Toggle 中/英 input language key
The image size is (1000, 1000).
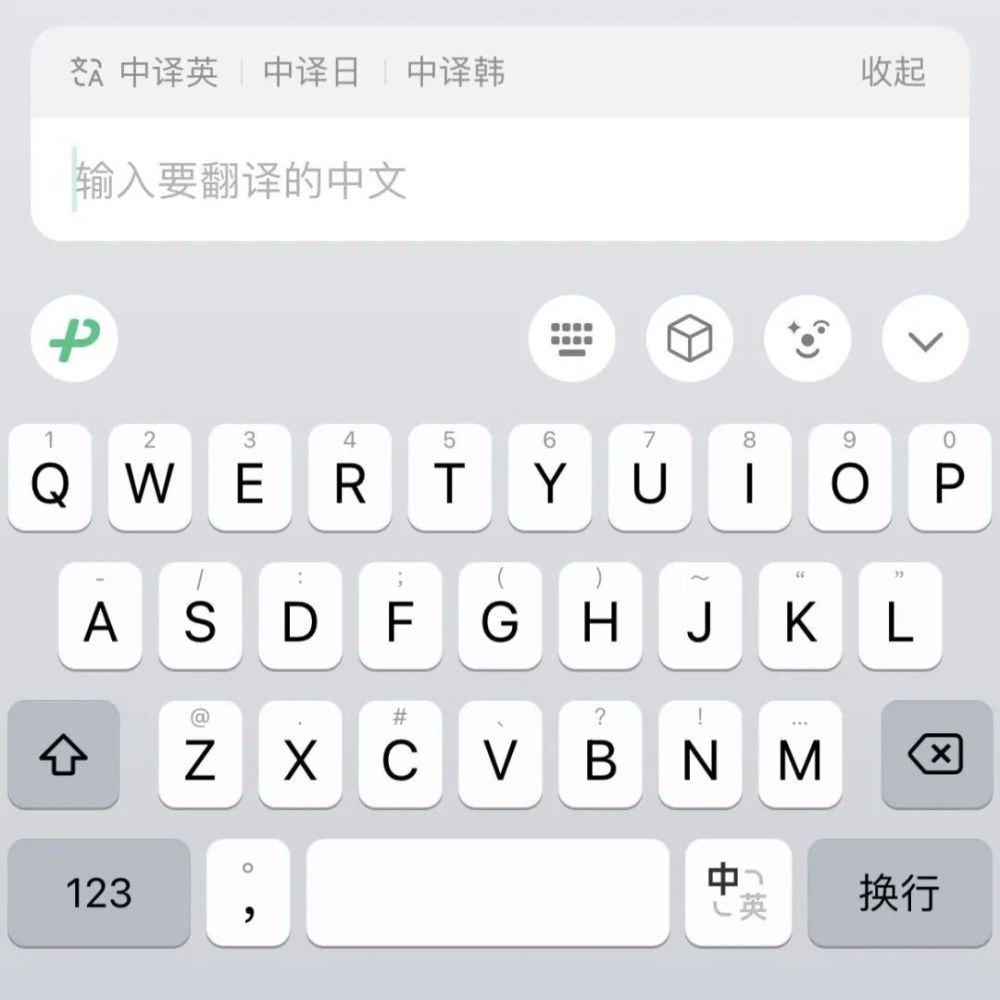click(738, 892)
